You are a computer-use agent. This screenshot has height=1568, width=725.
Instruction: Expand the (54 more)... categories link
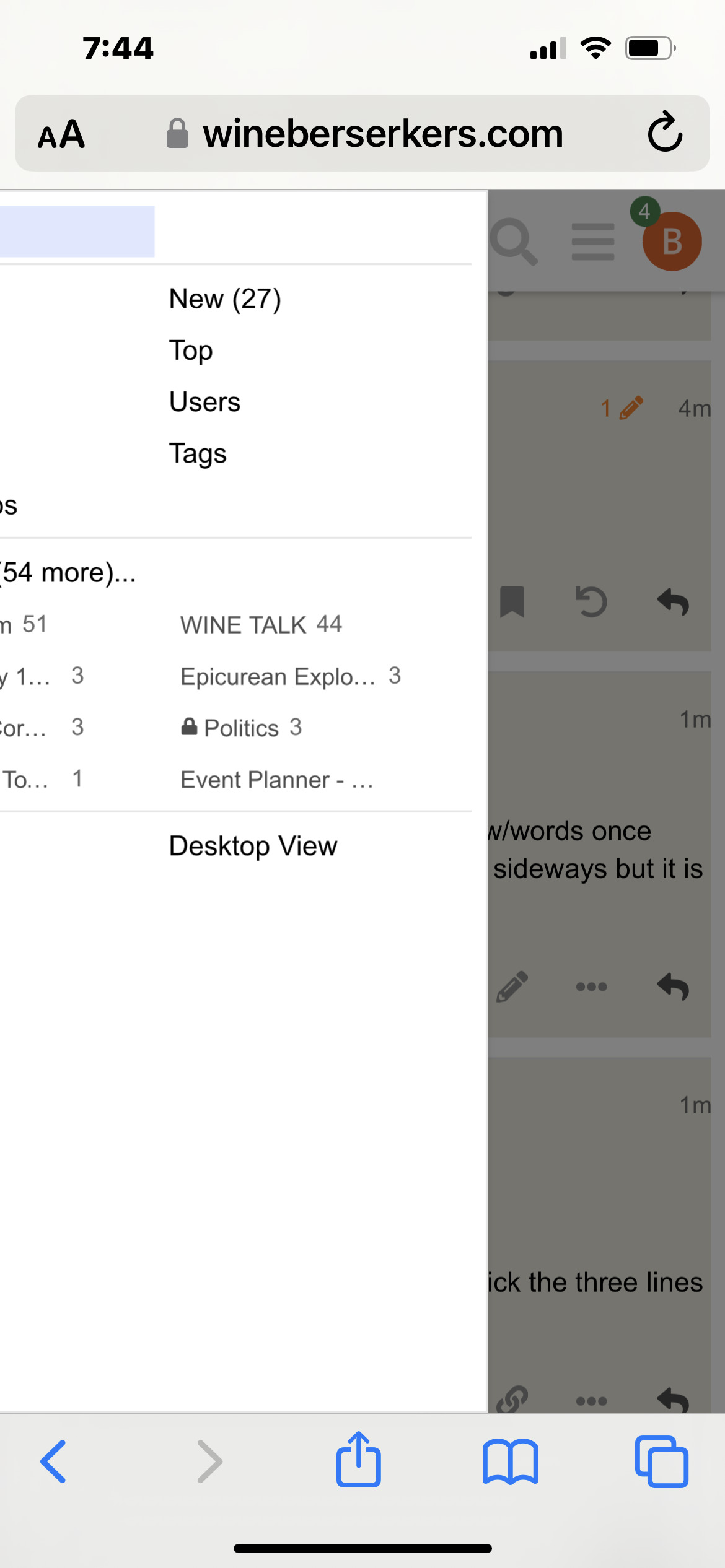pyautogui.click(x=68, y=573)
